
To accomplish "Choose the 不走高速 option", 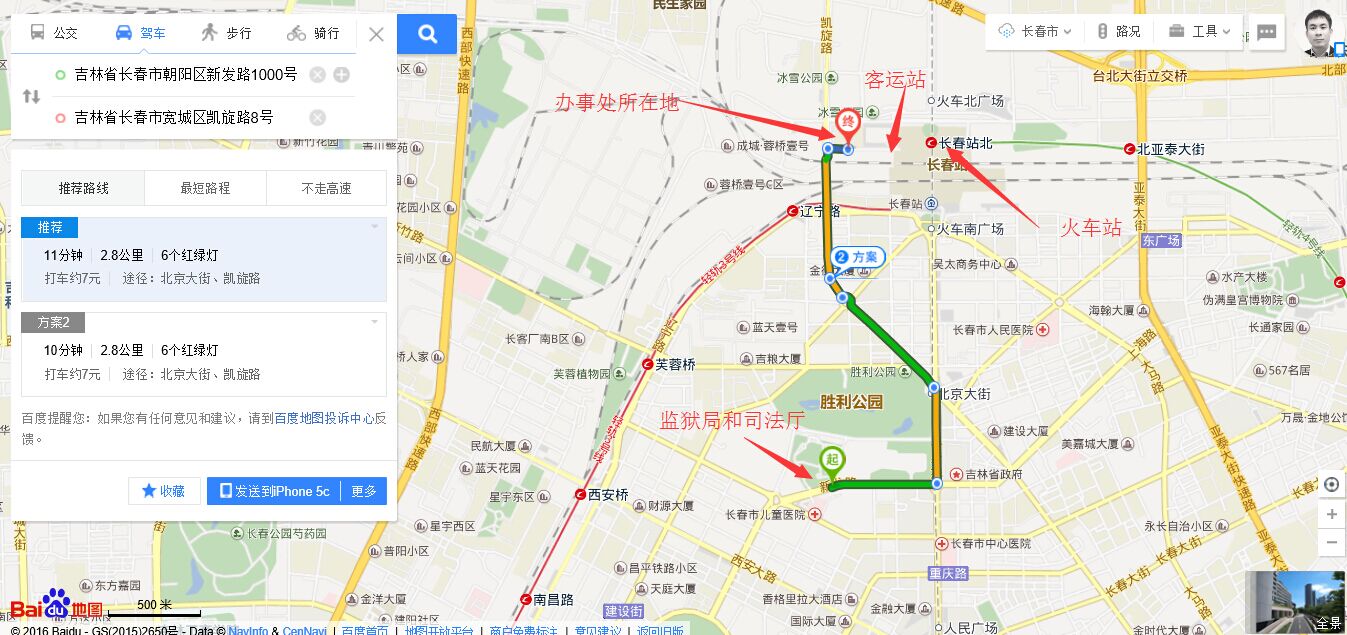I will 326,188.
